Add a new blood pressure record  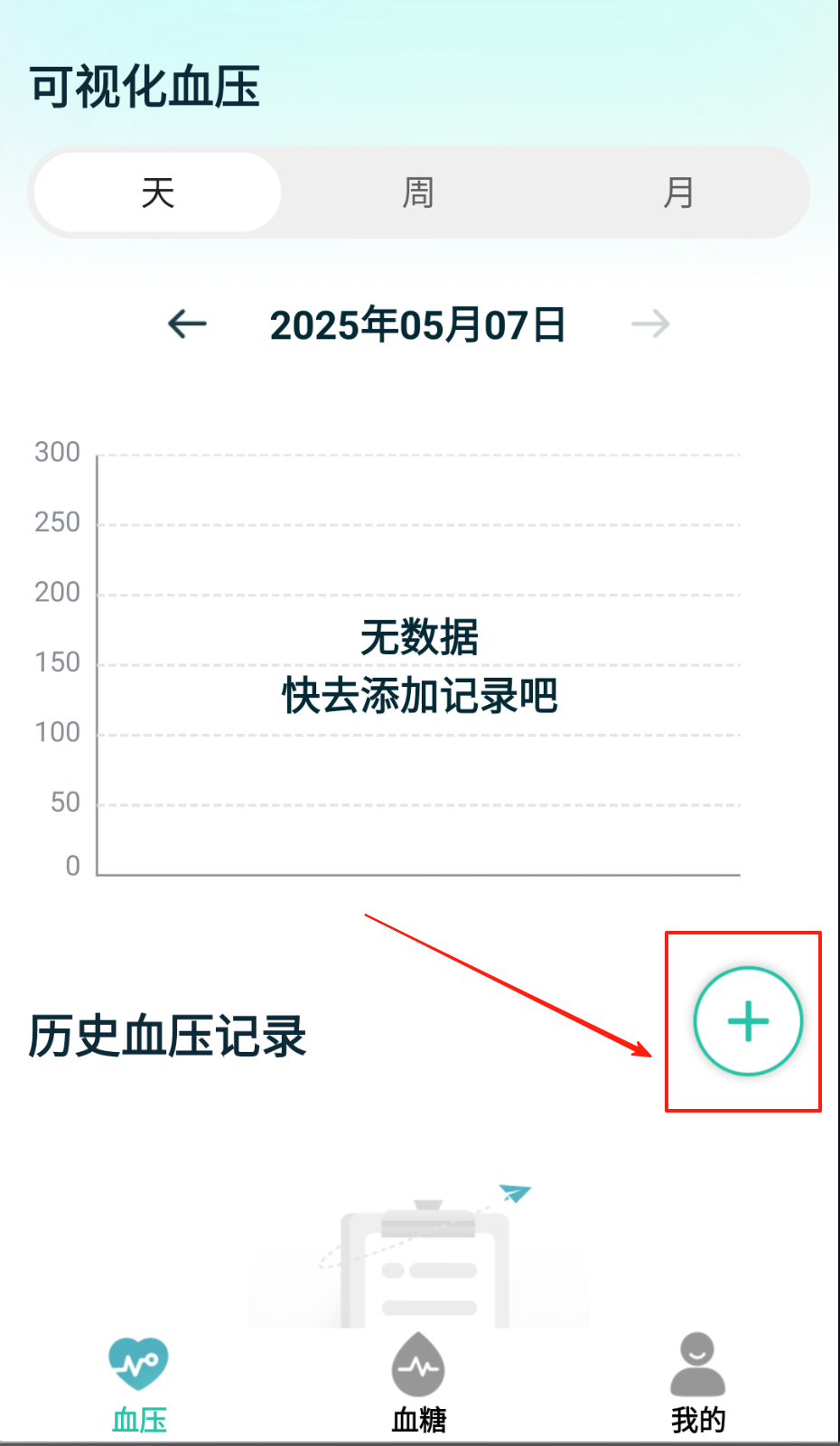point(748,1021)
